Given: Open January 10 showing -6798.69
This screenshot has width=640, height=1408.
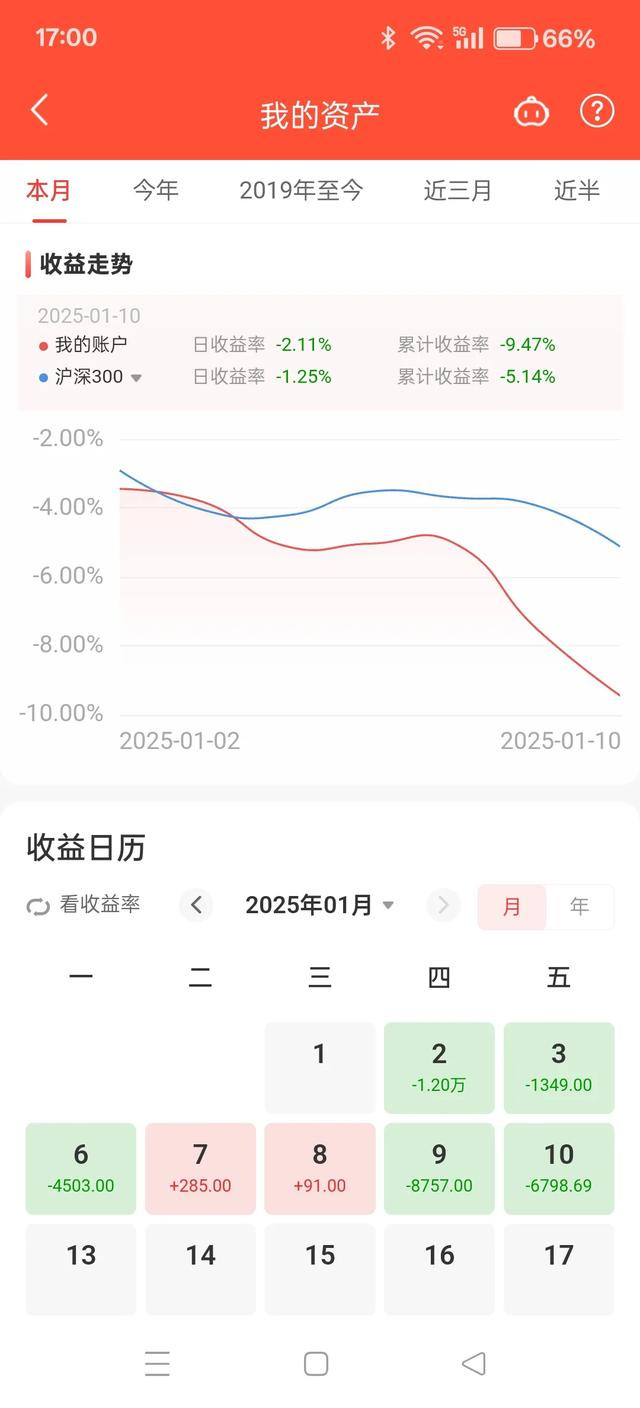Looking at the screenshot, I should tap(559, 1169).
